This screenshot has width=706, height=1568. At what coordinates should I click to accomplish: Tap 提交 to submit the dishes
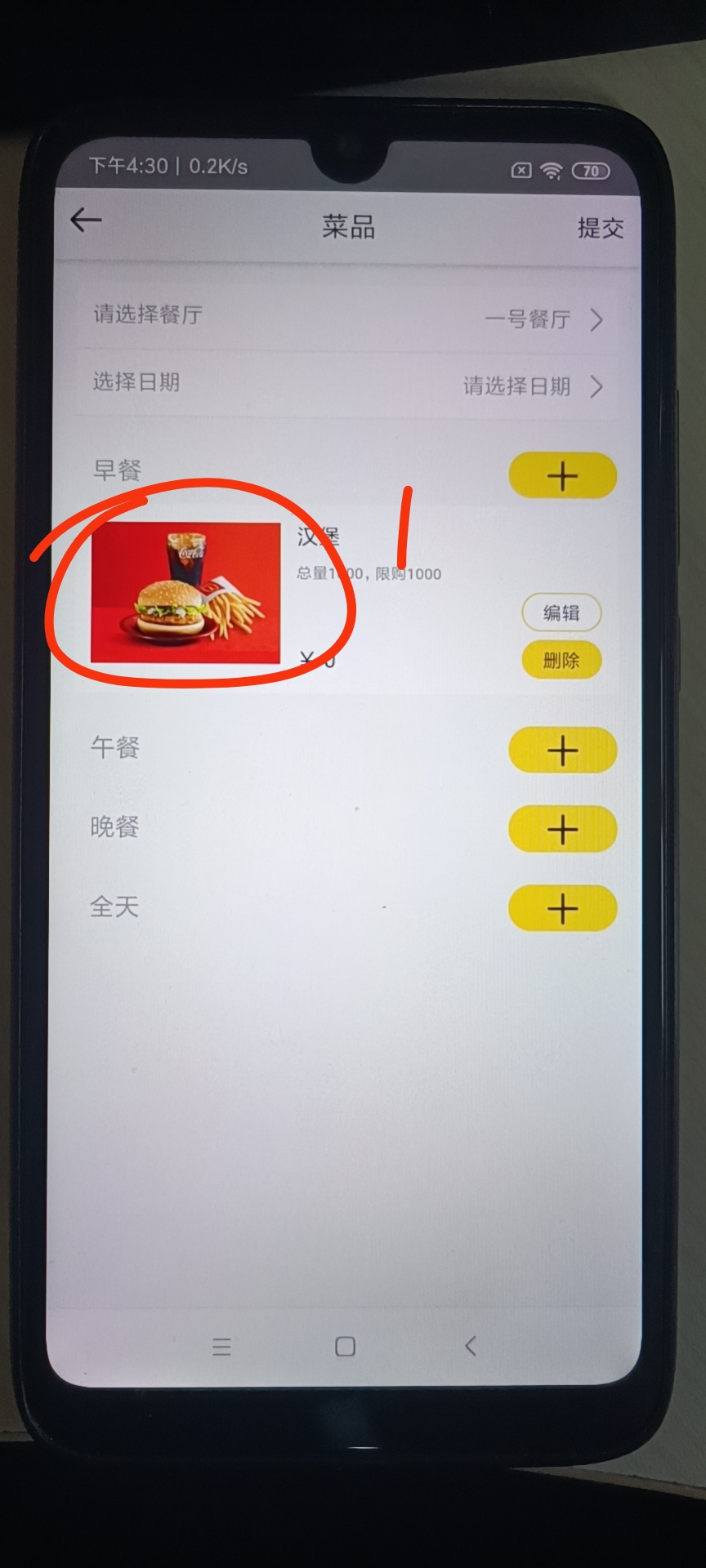pyautogui.click(x=600, y=228)
